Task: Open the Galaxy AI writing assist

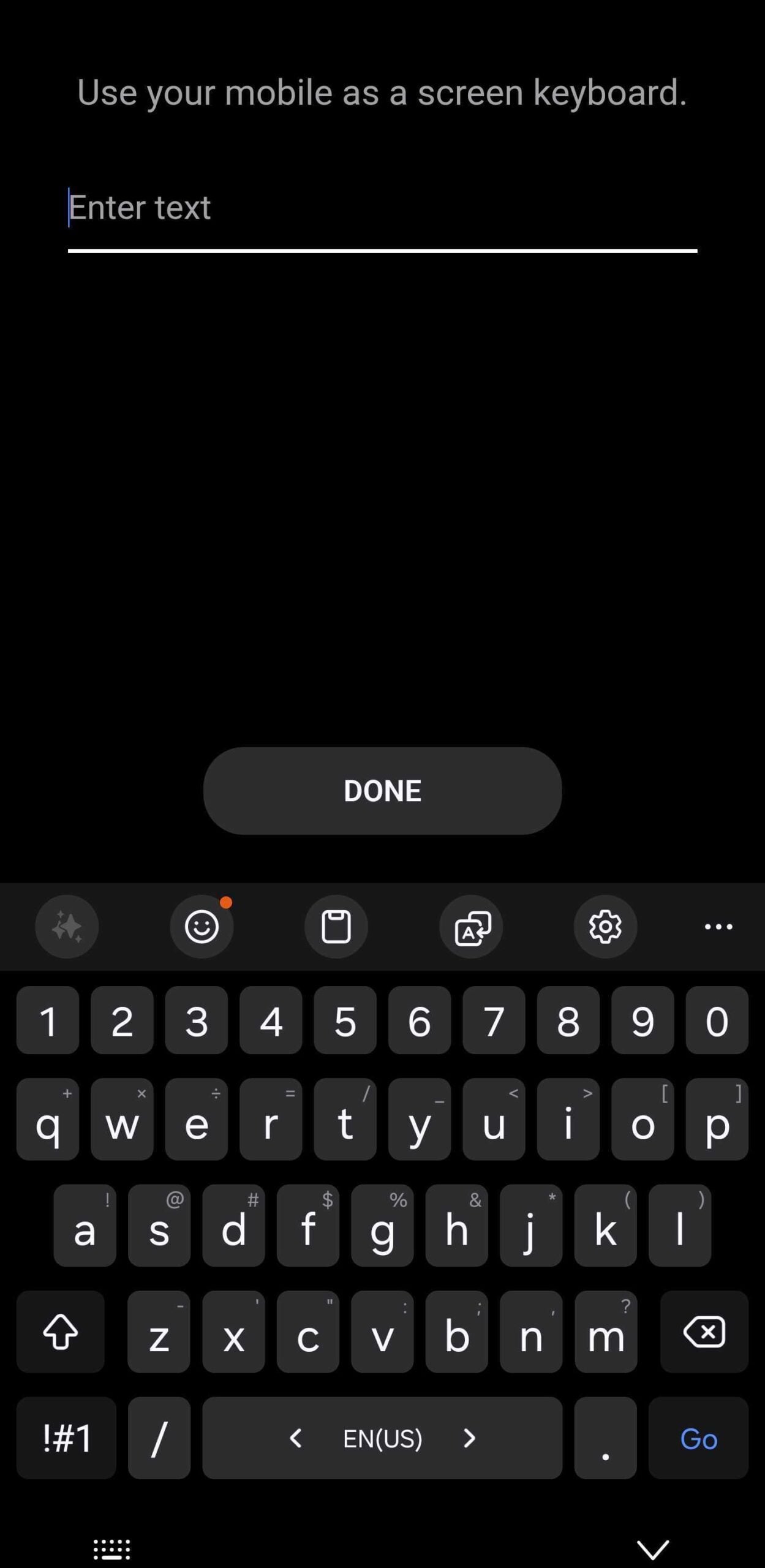Action: point(66,927)
